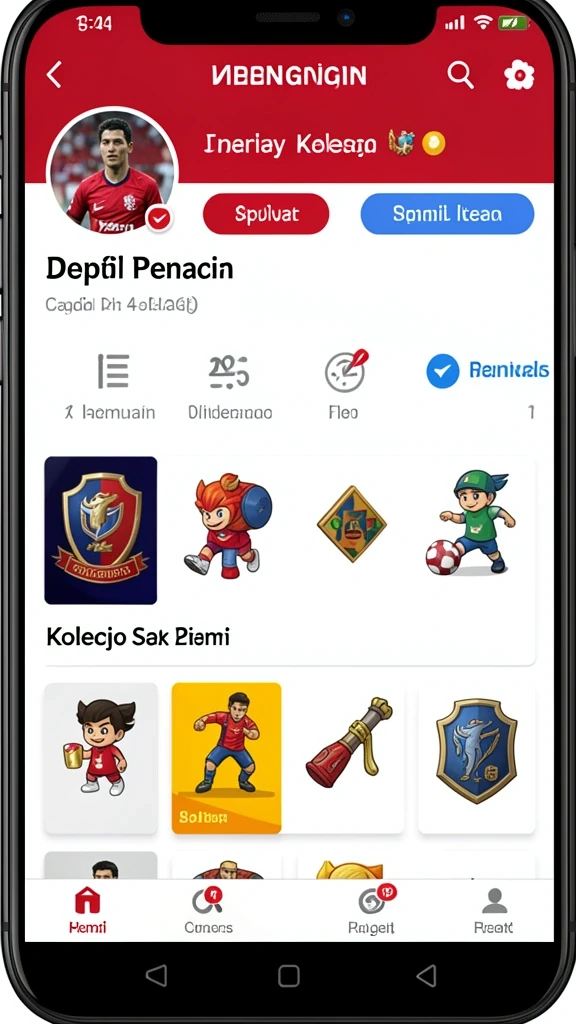Open the orange-haired mascot sticker
This screenshot has width=576, height=1024.
(x=227, y=526)
